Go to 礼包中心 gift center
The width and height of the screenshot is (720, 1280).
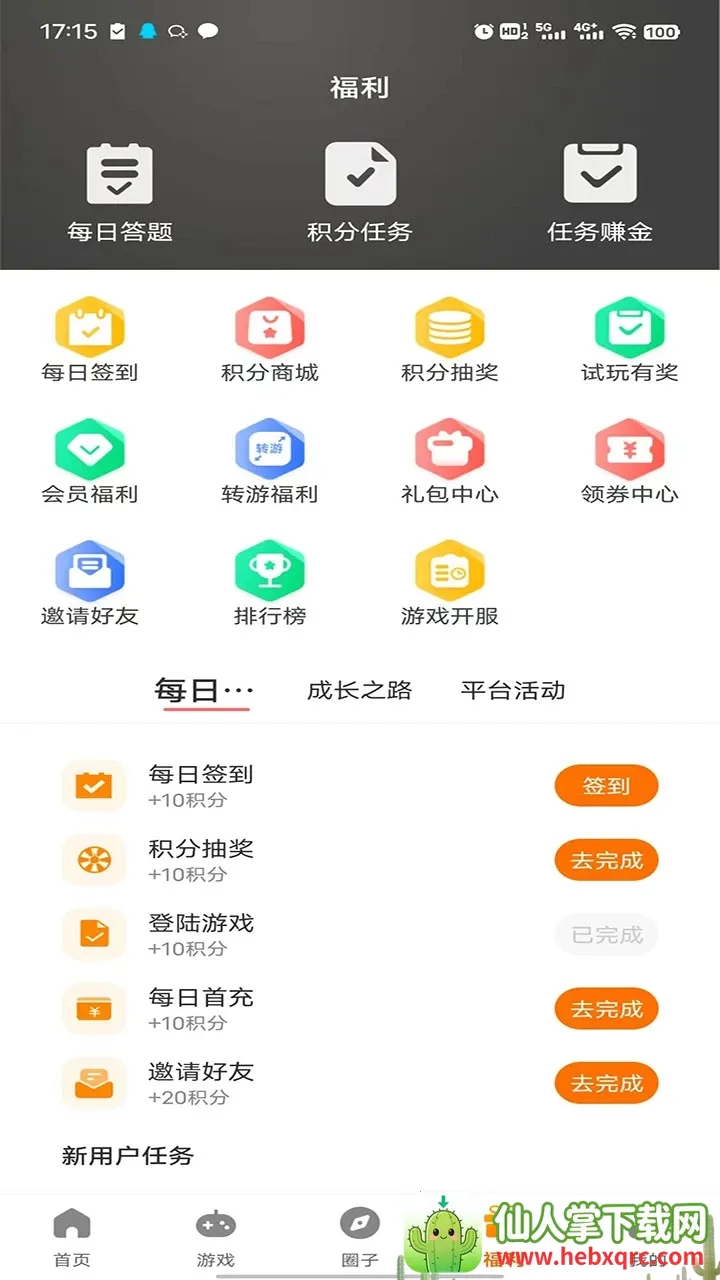[450, 463]
